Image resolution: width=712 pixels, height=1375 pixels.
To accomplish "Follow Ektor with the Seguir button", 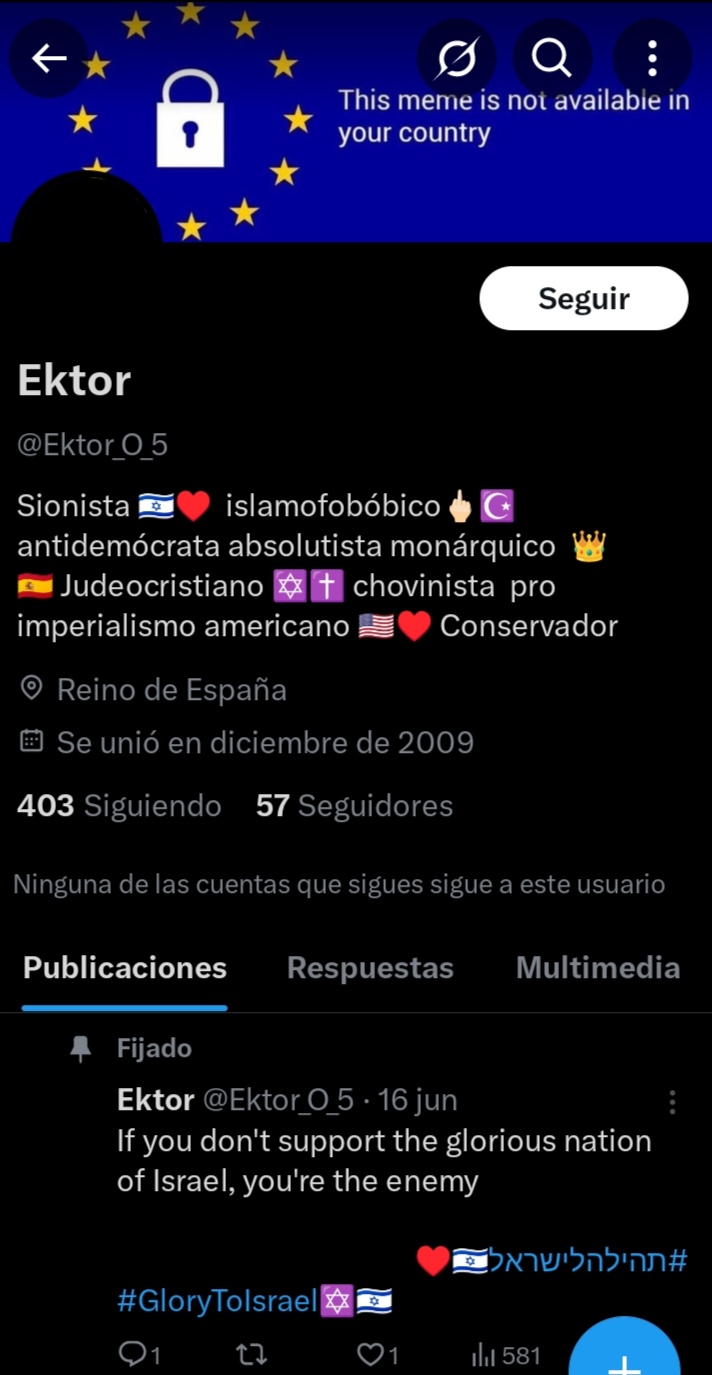I will tap(583, 298).
